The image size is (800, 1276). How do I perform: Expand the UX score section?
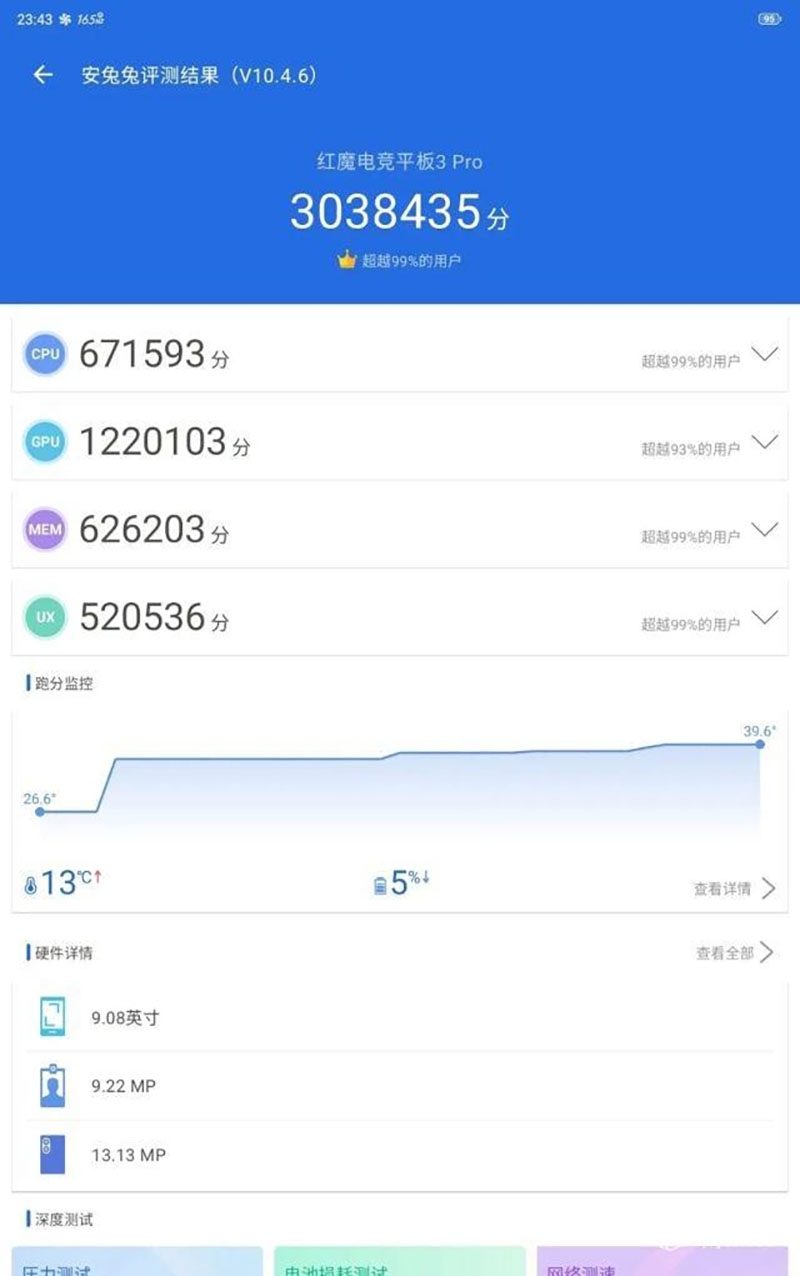(764, 617)
